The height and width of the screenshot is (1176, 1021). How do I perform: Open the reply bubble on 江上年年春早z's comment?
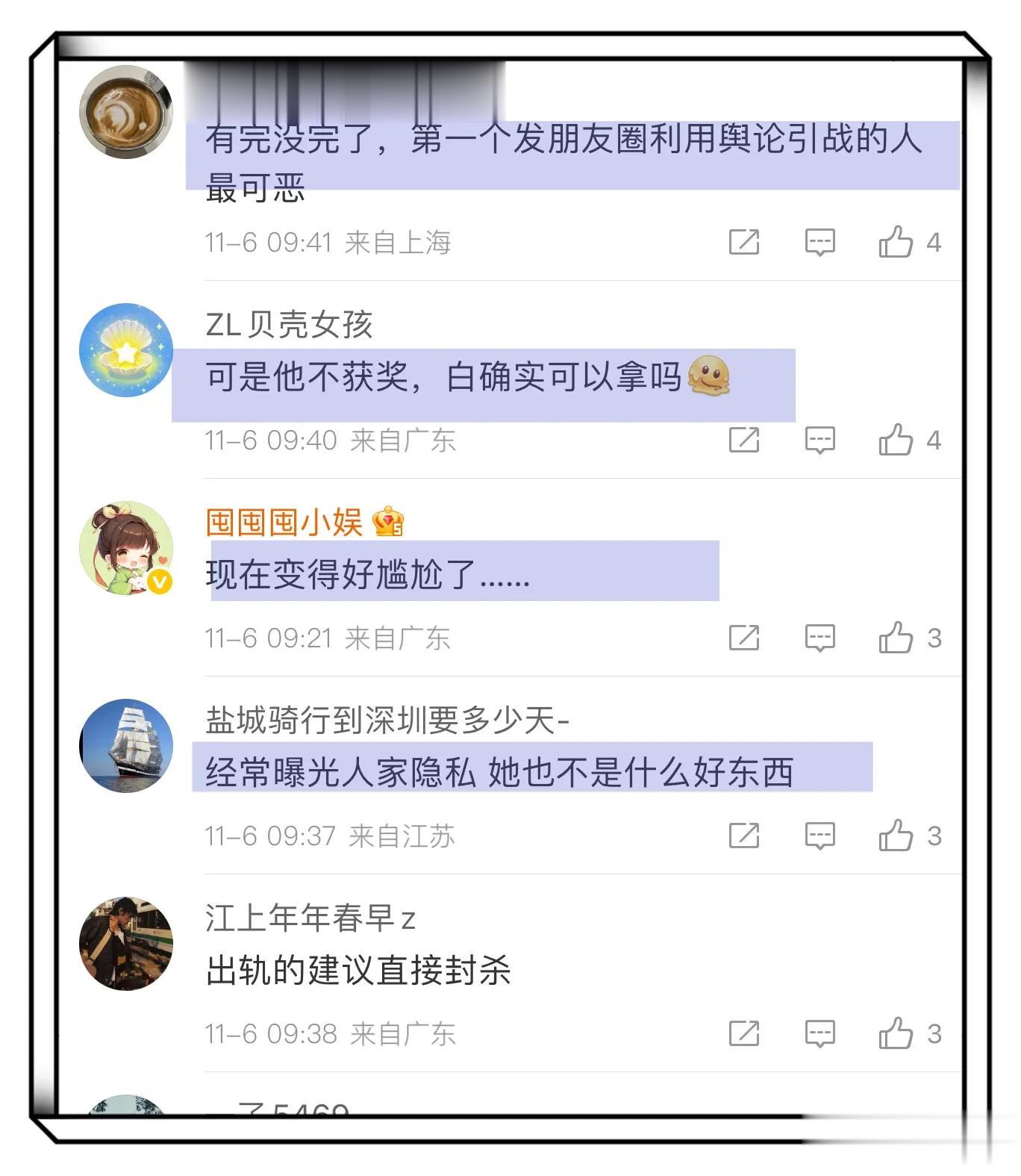tap(819, 1034)
